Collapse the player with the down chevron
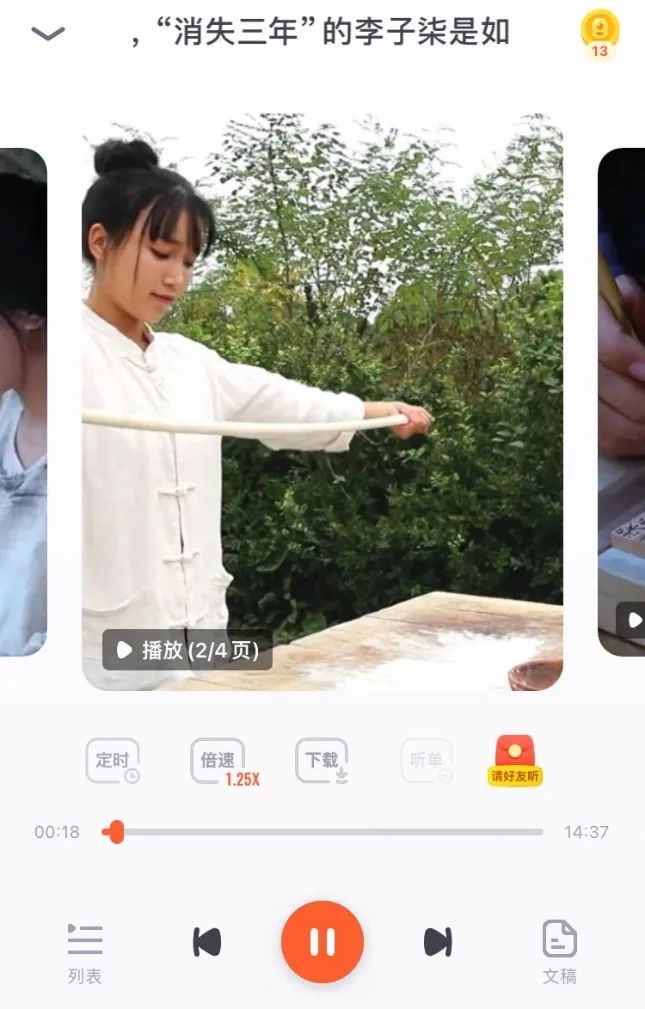Viewport: 645px width, 1009px height. click(48, 34)
